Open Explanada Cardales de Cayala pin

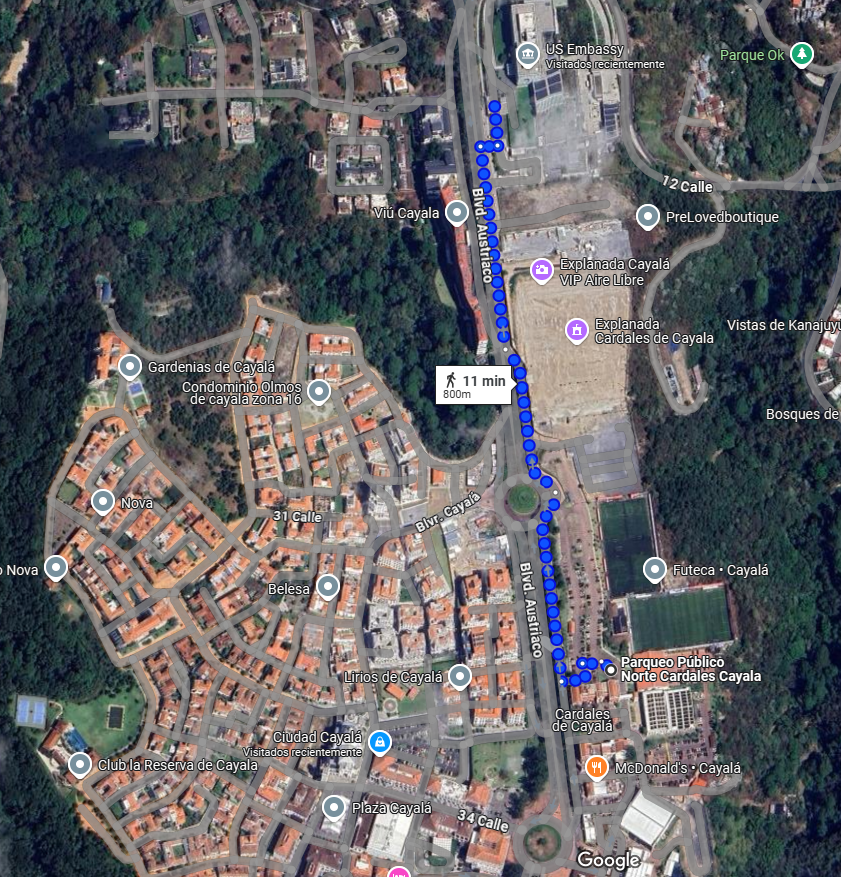coord(576,328)
